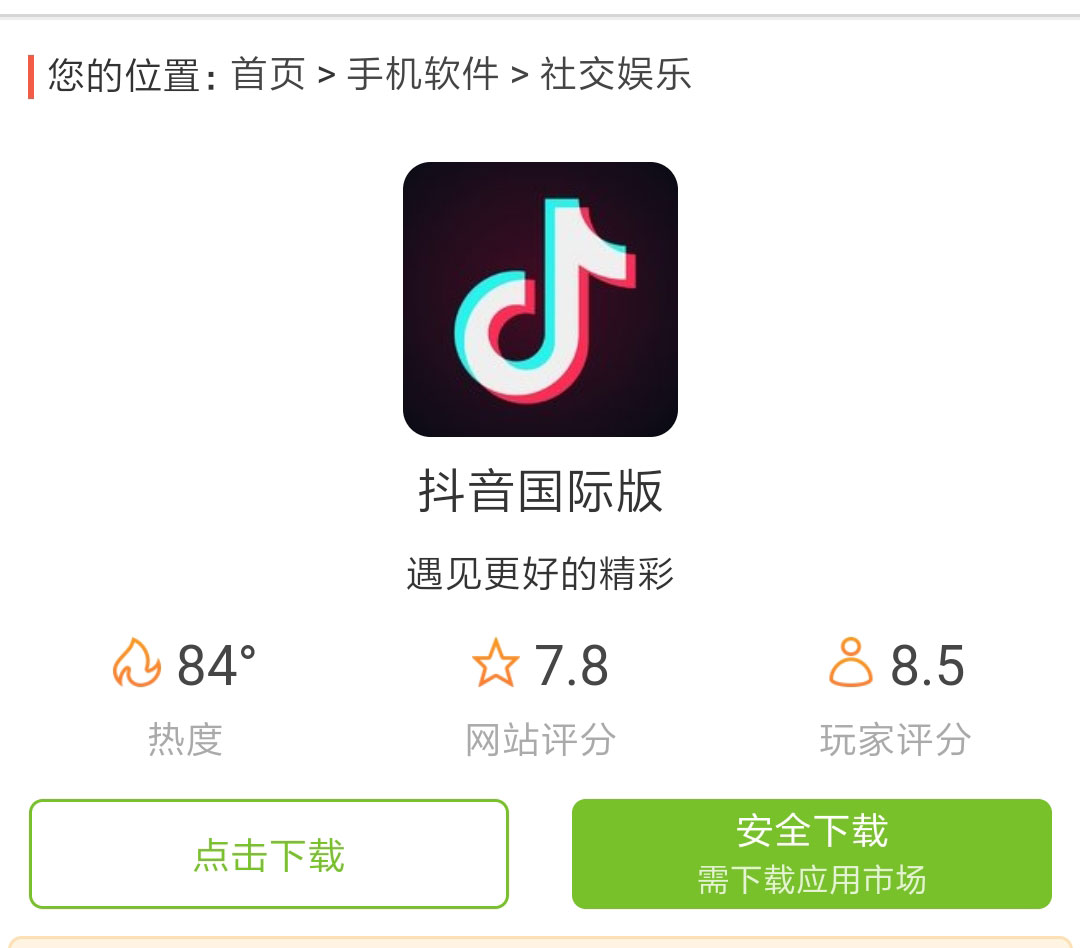Open 手机软件 breadcrumb category
The image size is (1080, 948).
pos(422,75)
